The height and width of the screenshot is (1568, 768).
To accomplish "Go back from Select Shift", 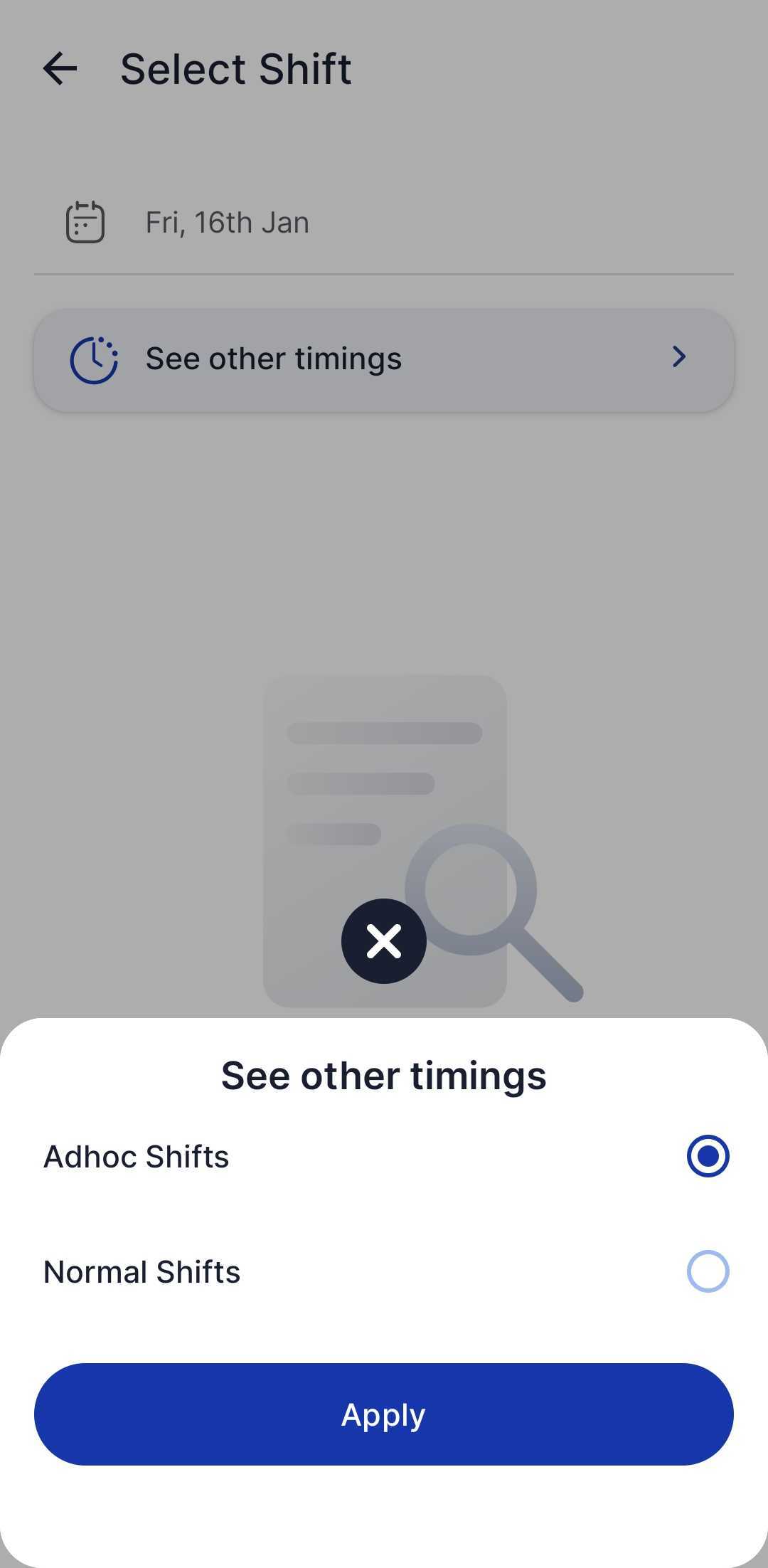I will tap(60, 69).
